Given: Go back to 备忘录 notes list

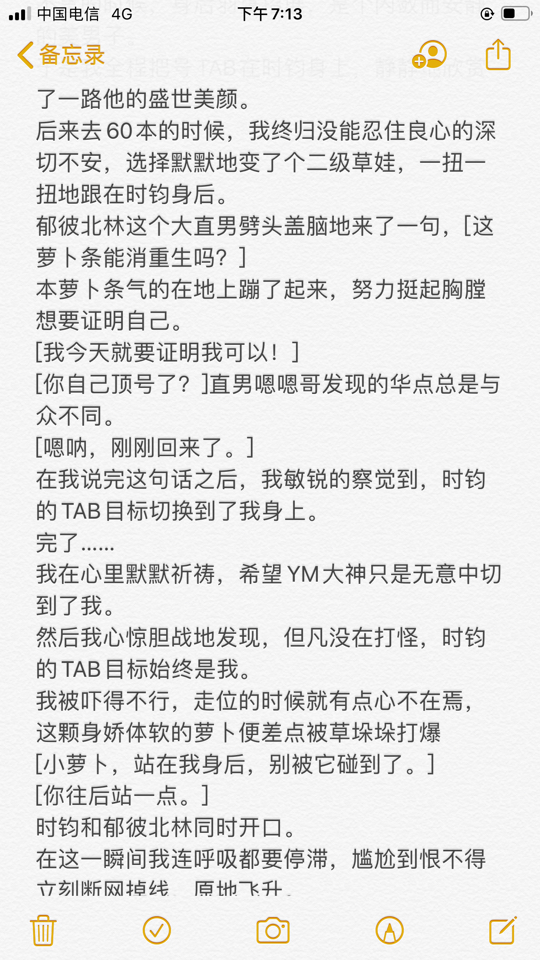Looking at the screenshot, I should coord(61,55).
